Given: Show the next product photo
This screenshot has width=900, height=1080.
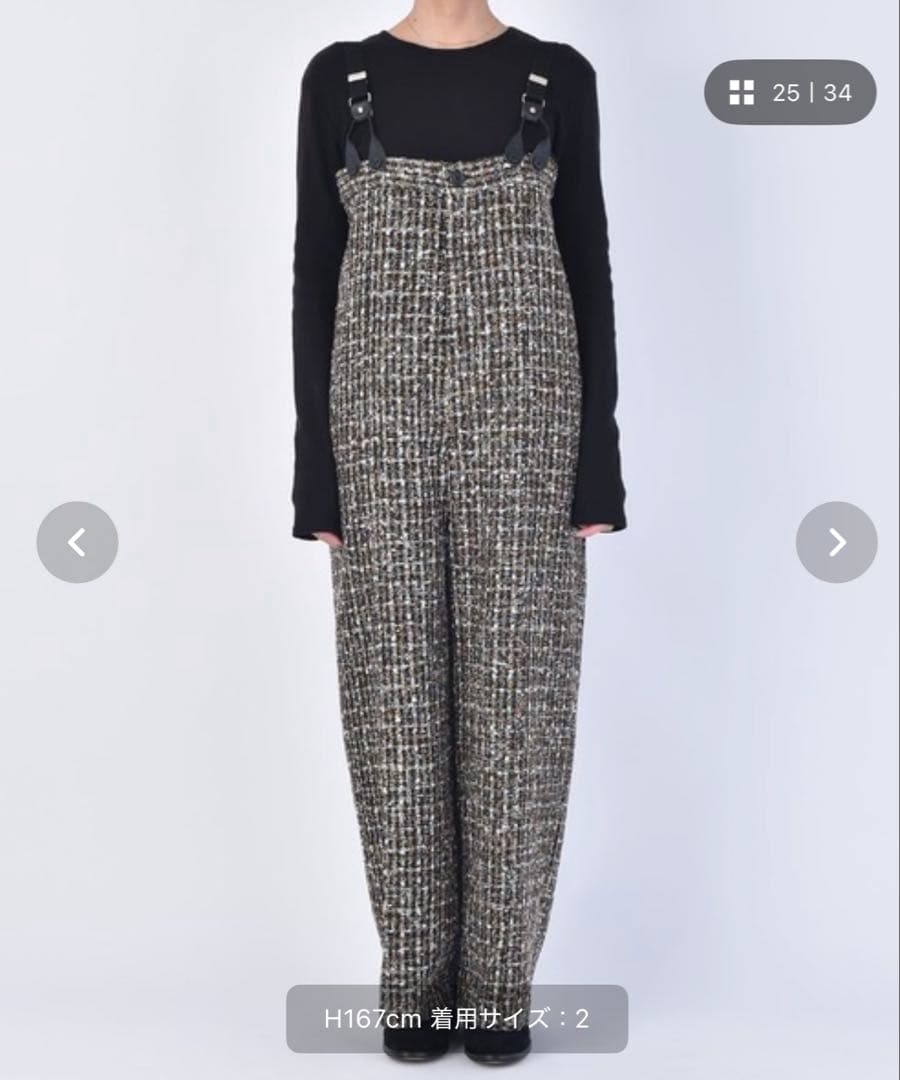Looking at the screenshot, I should (836, 542).
